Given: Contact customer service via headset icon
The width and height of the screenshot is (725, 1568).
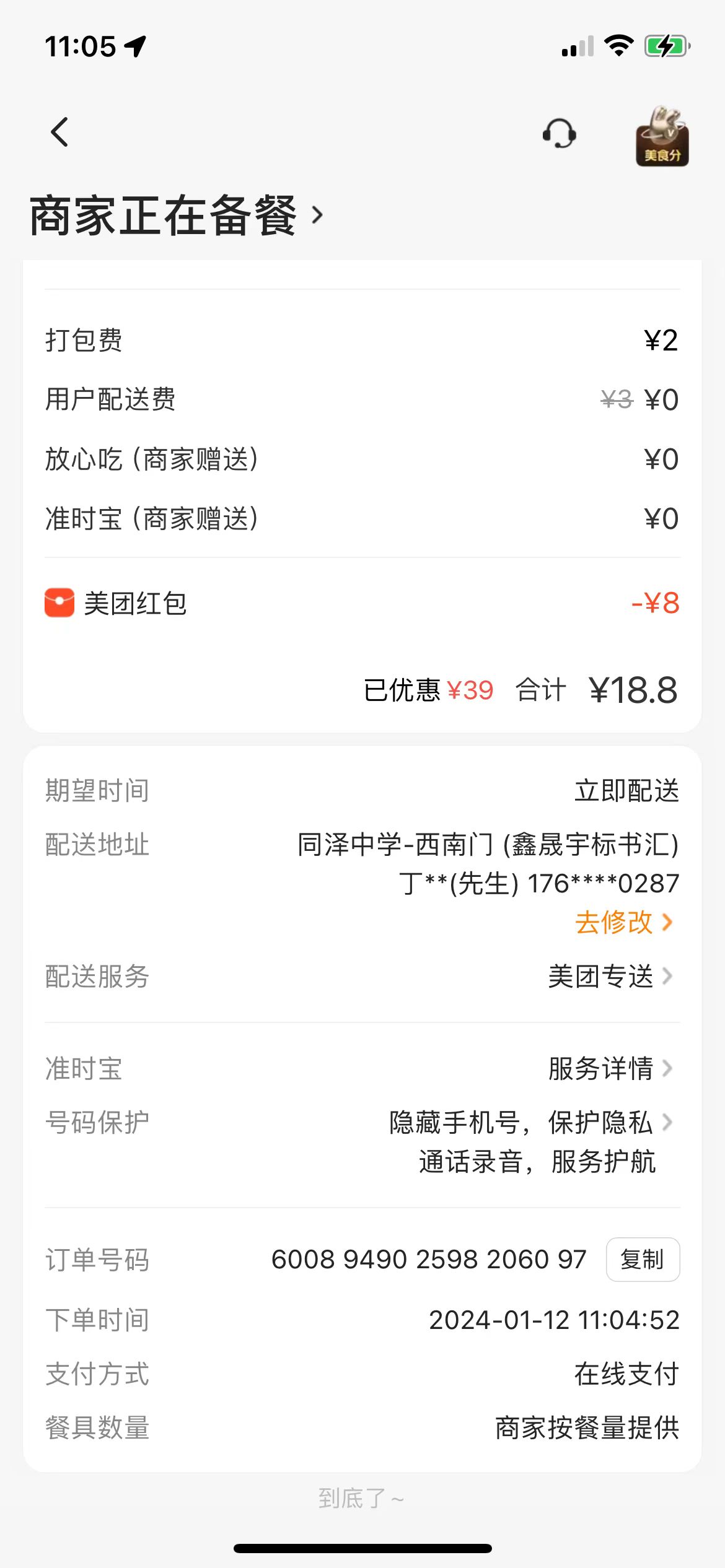Looking at the screenshot, I should click(560, 133).
